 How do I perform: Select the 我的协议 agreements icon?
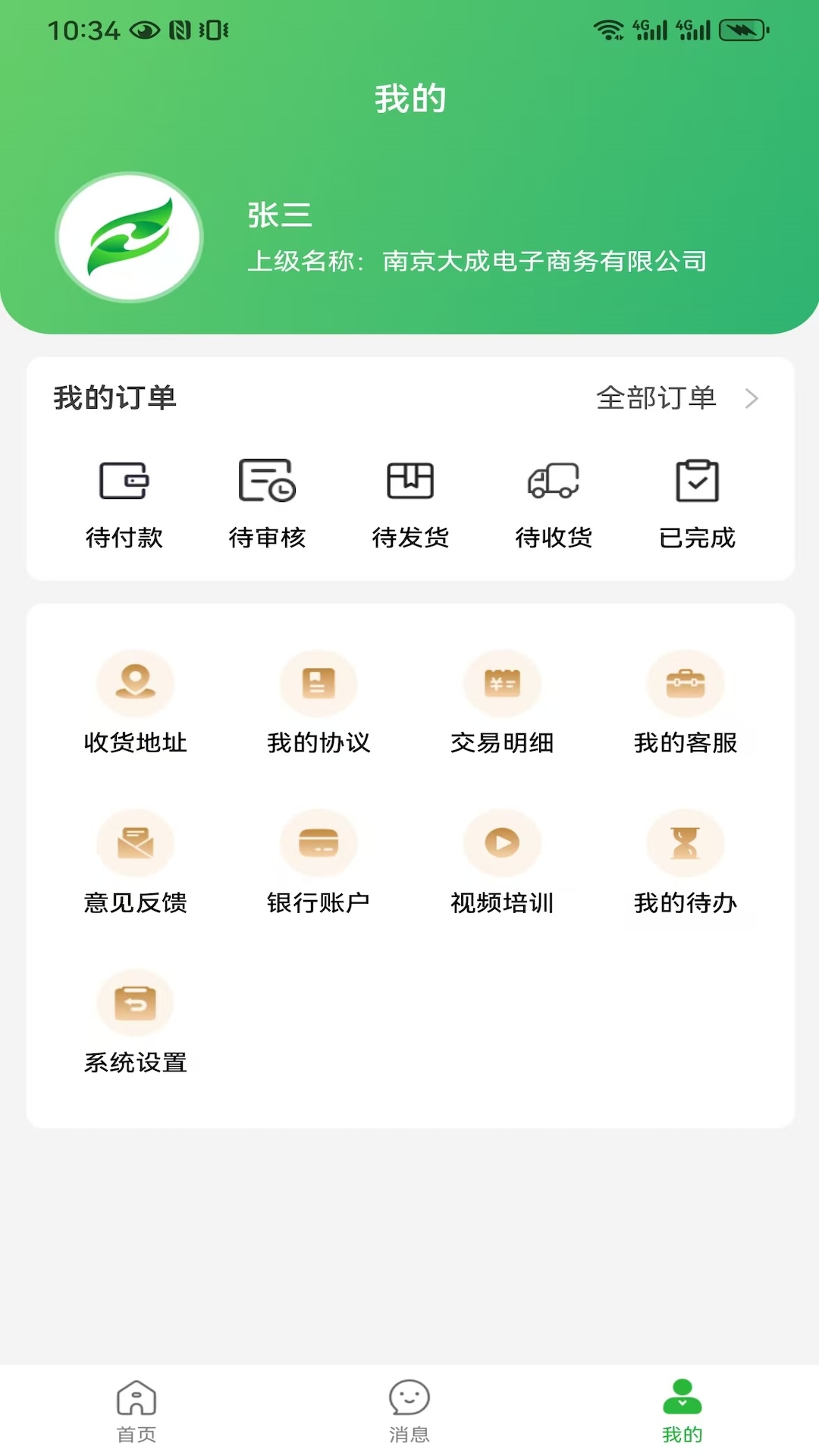[318, 683]
